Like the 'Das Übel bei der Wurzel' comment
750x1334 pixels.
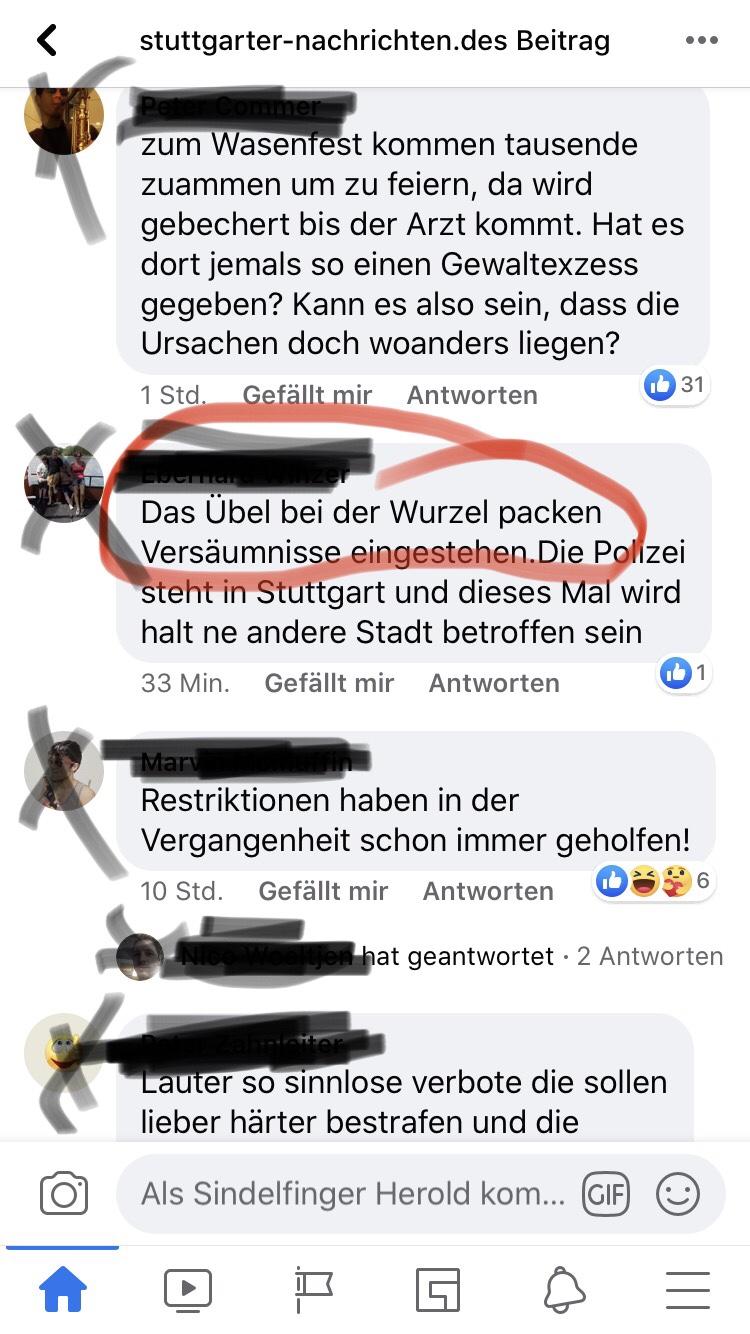(329, 683)
